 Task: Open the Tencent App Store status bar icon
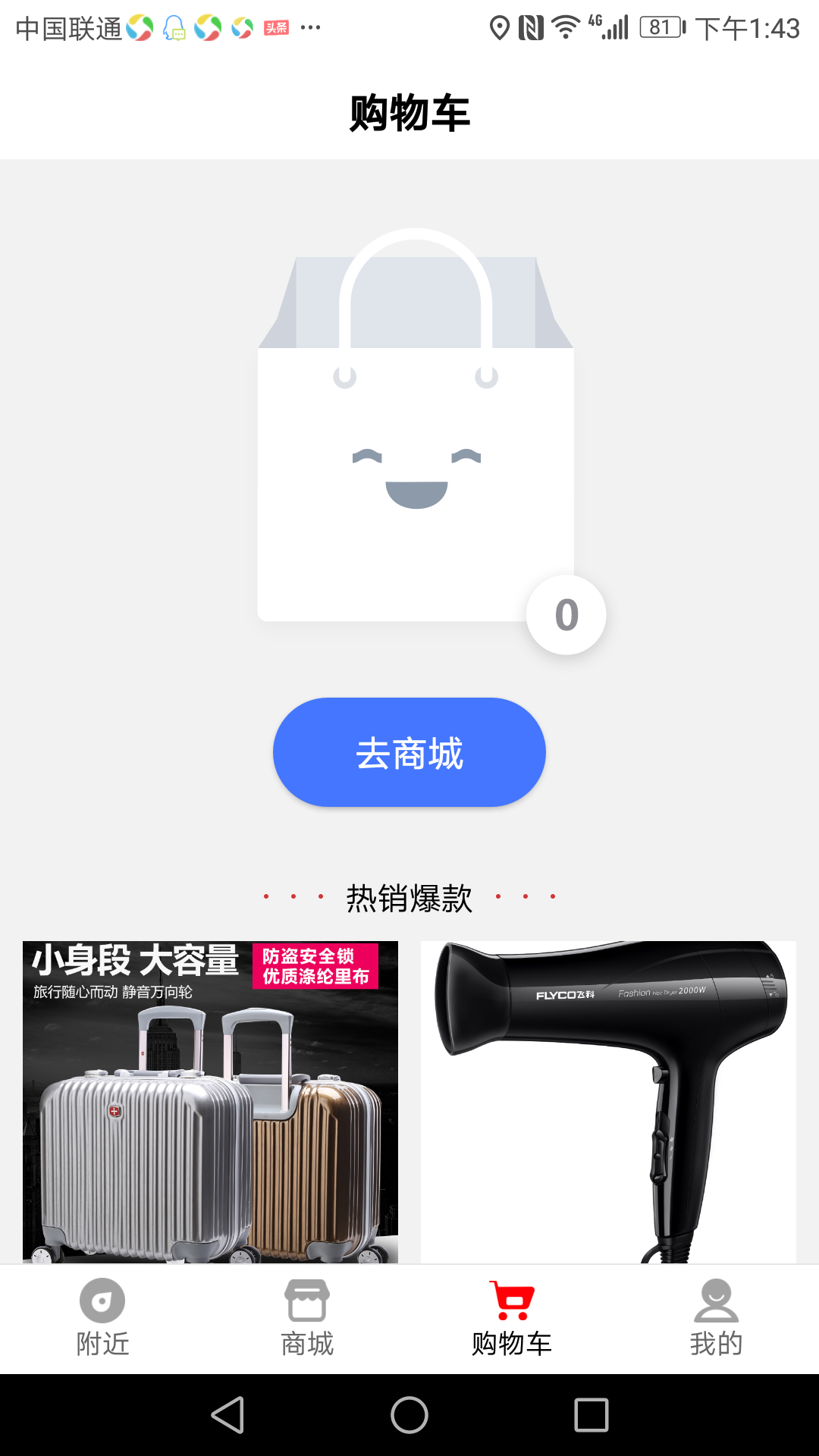[x=140, y=28]
